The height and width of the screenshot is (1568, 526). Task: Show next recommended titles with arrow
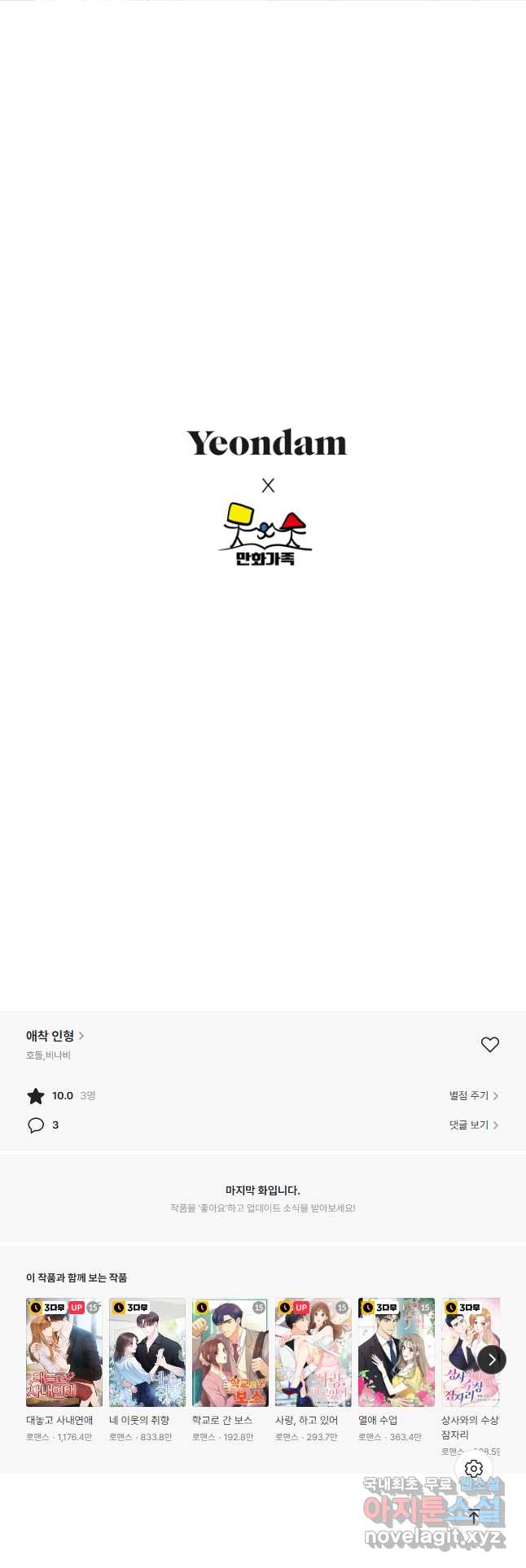coord(492,1359)
